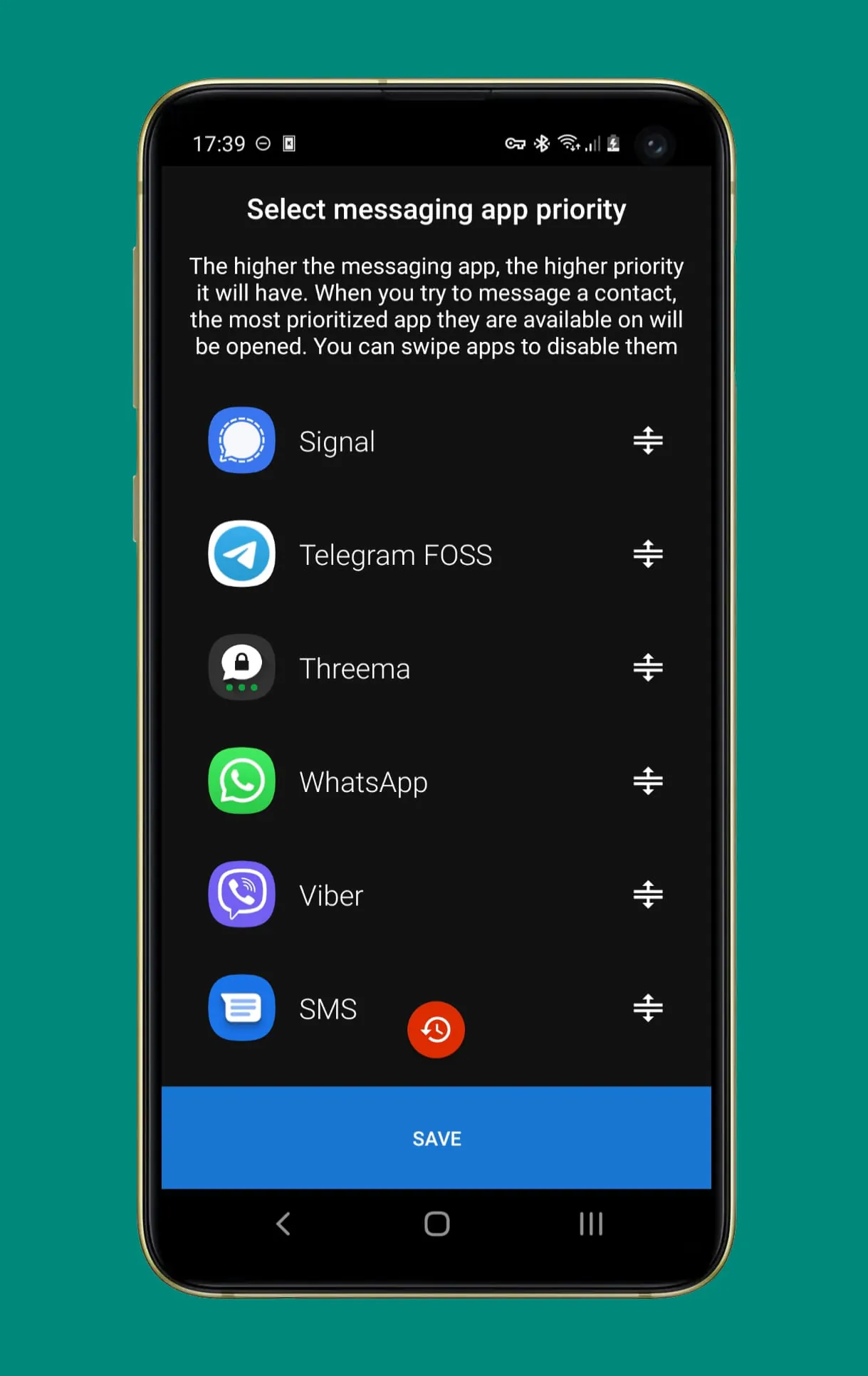Tap the reorder handle next to Threema
Image resolution: width=868 pixels, height=1376 pixels.
point(647,668)
